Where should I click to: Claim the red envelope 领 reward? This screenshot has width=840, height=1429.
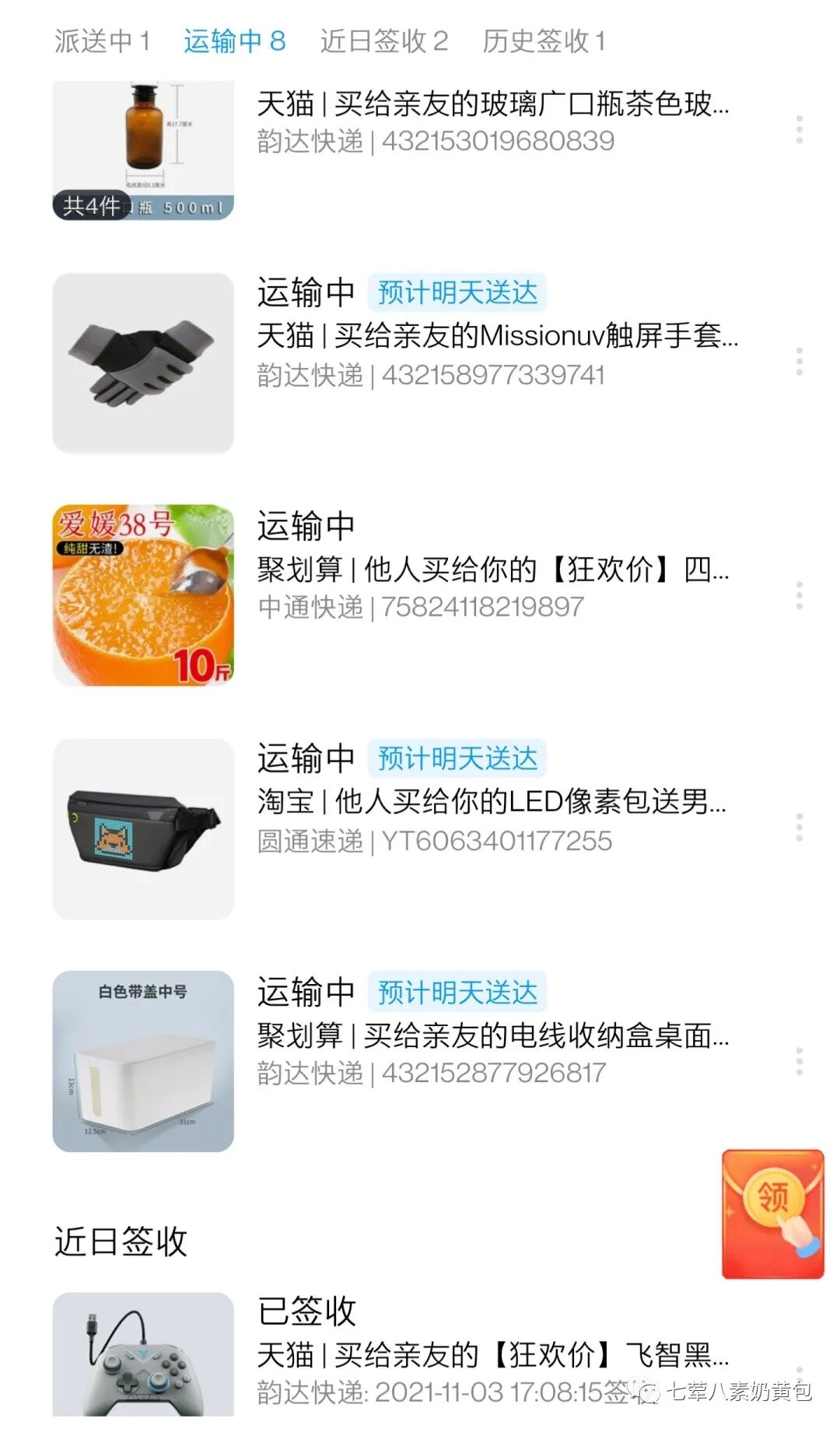point(772,1214)
